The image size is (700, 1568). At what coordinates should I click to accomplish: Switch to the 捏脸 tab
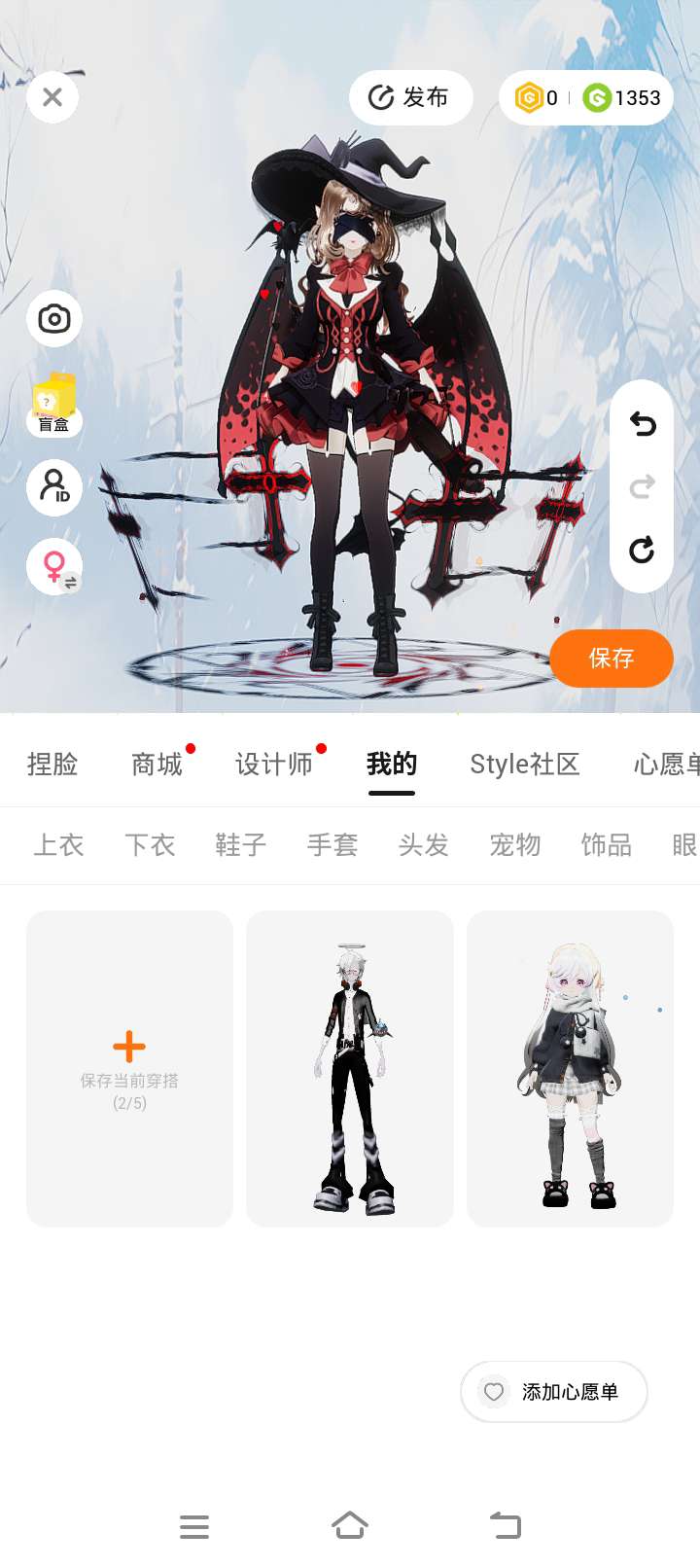[52, 765]
